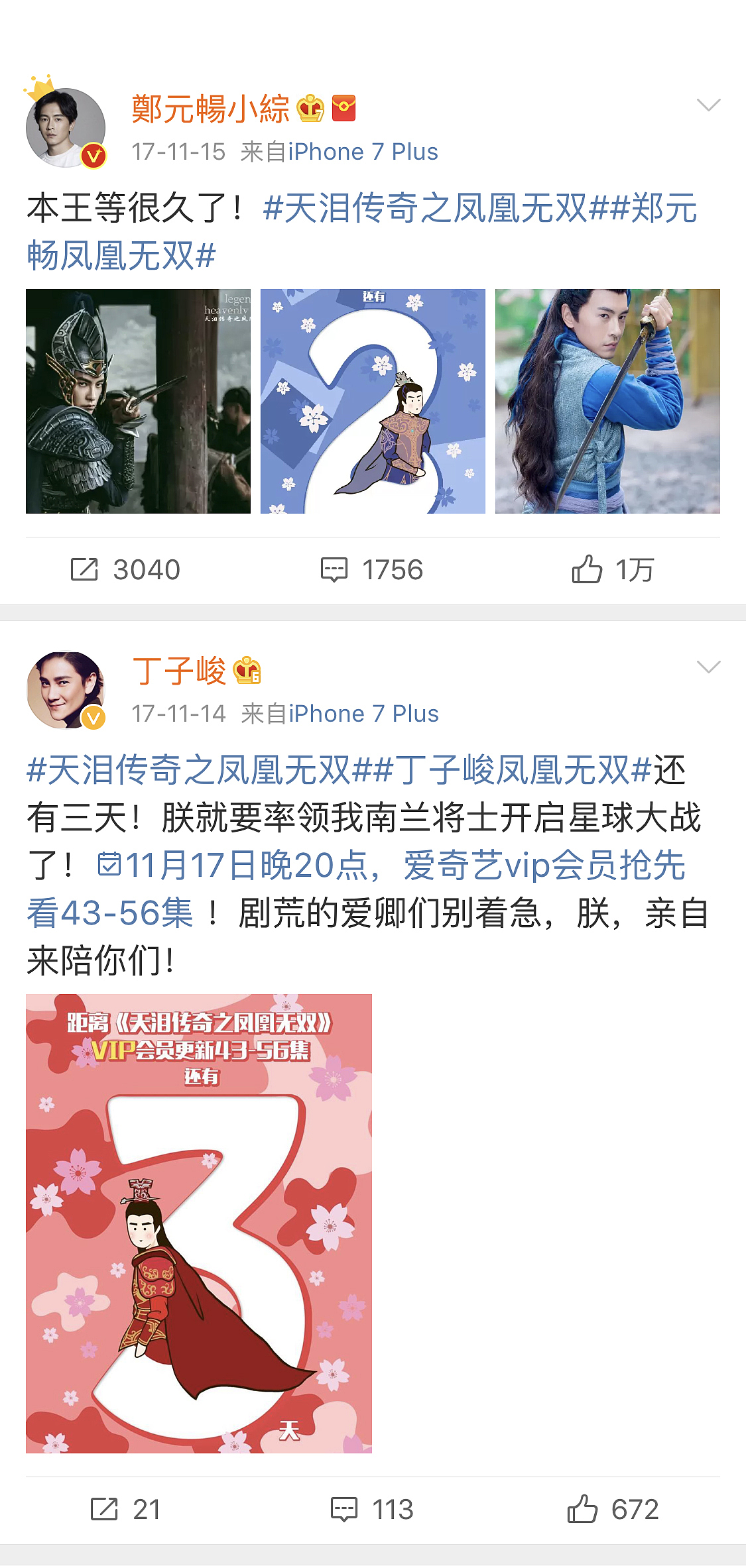View the red countdown number 3 poster
Screen dimensions: 746x1568
pyautogui.click(x=199, y=1223)
